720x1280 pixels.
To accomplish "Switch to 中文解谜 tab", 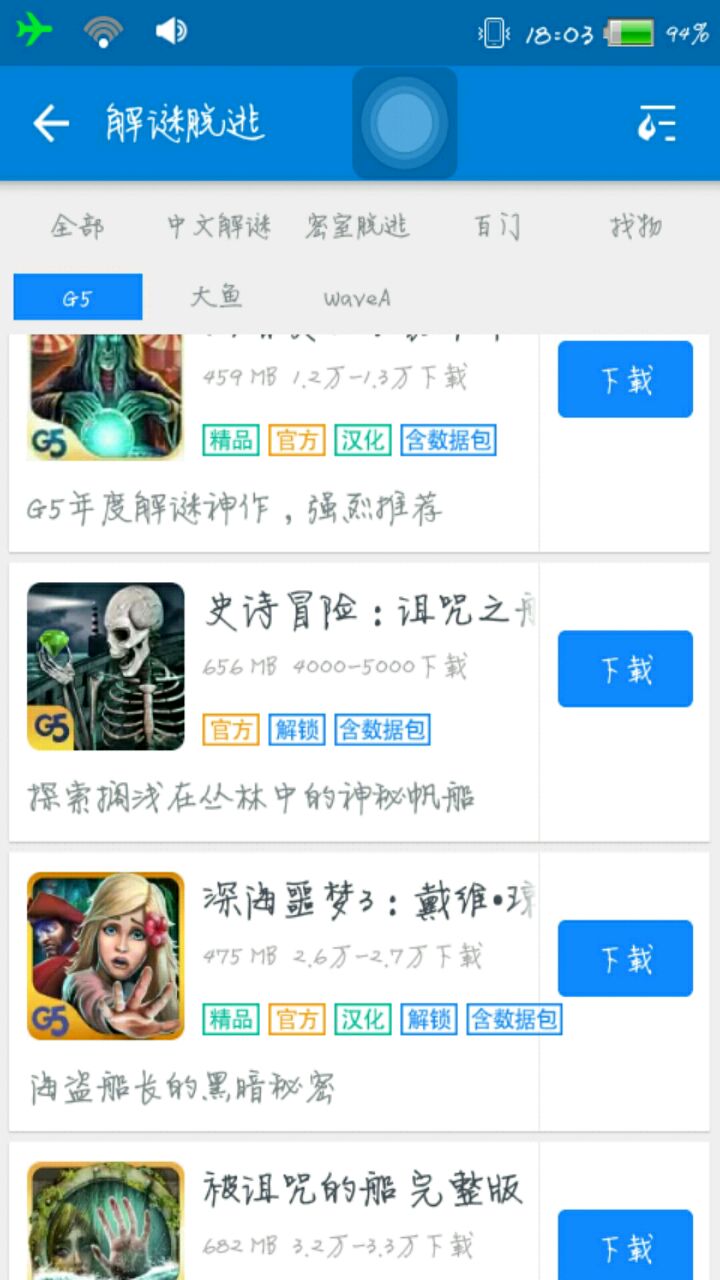I will point(219,227).
